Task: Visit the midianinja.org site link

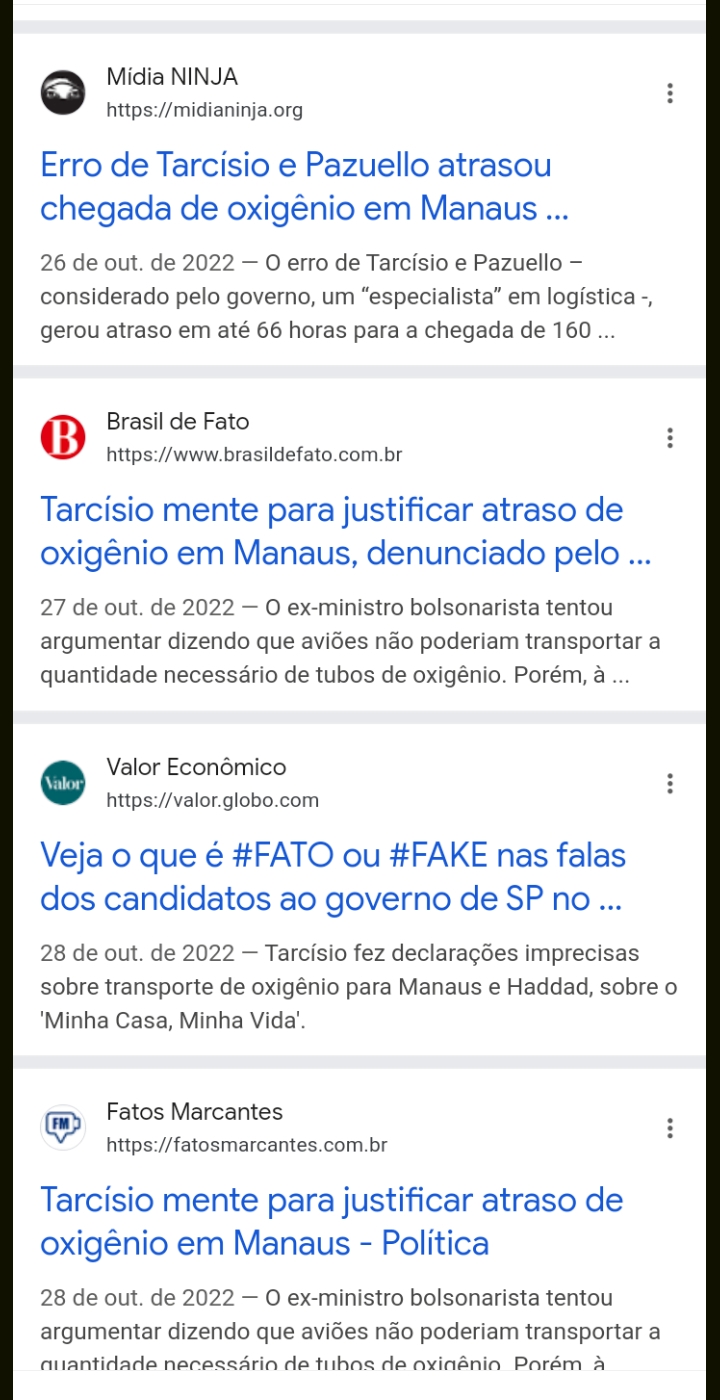Action: (x=204, y=110)
